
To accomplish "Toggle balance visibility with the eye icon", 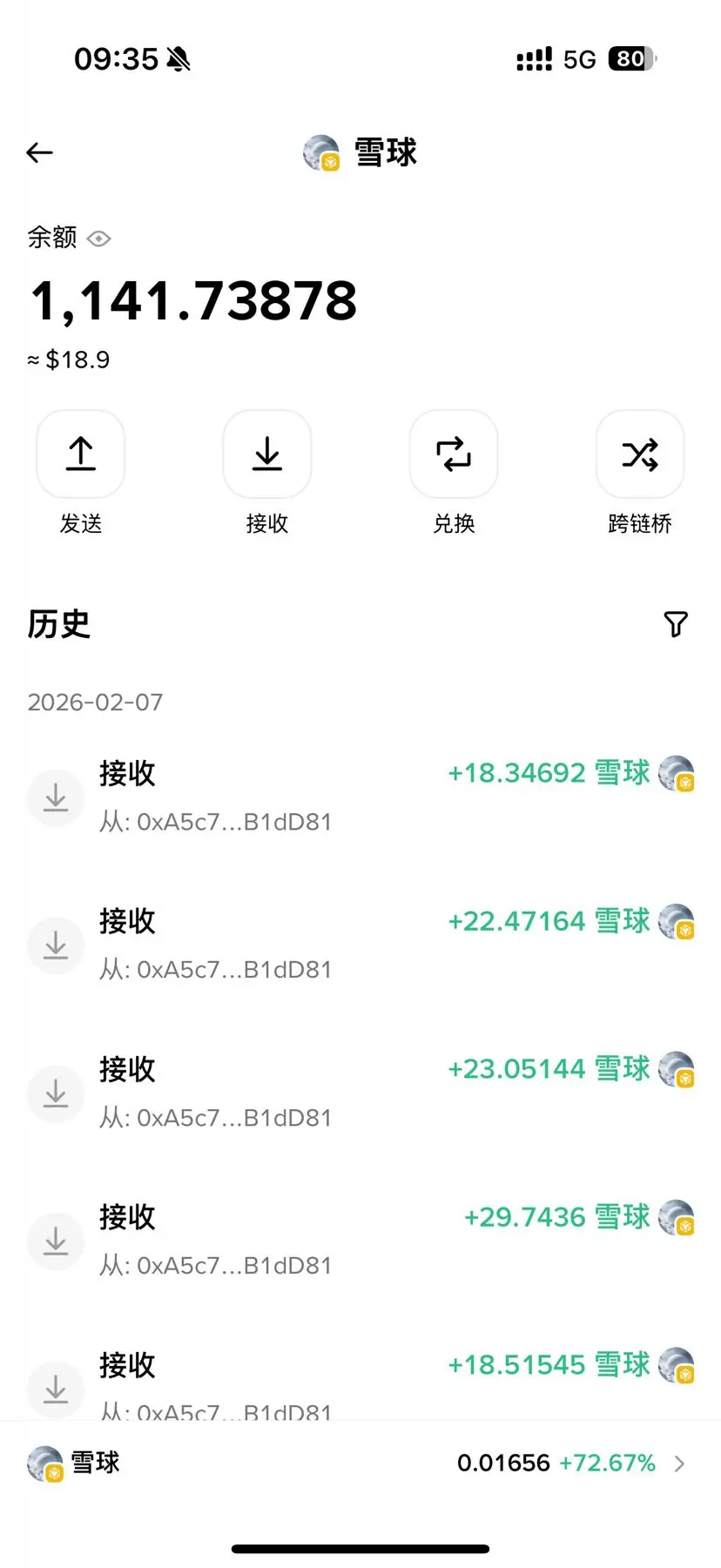I will pyautogui.click(x=99, y=239).
